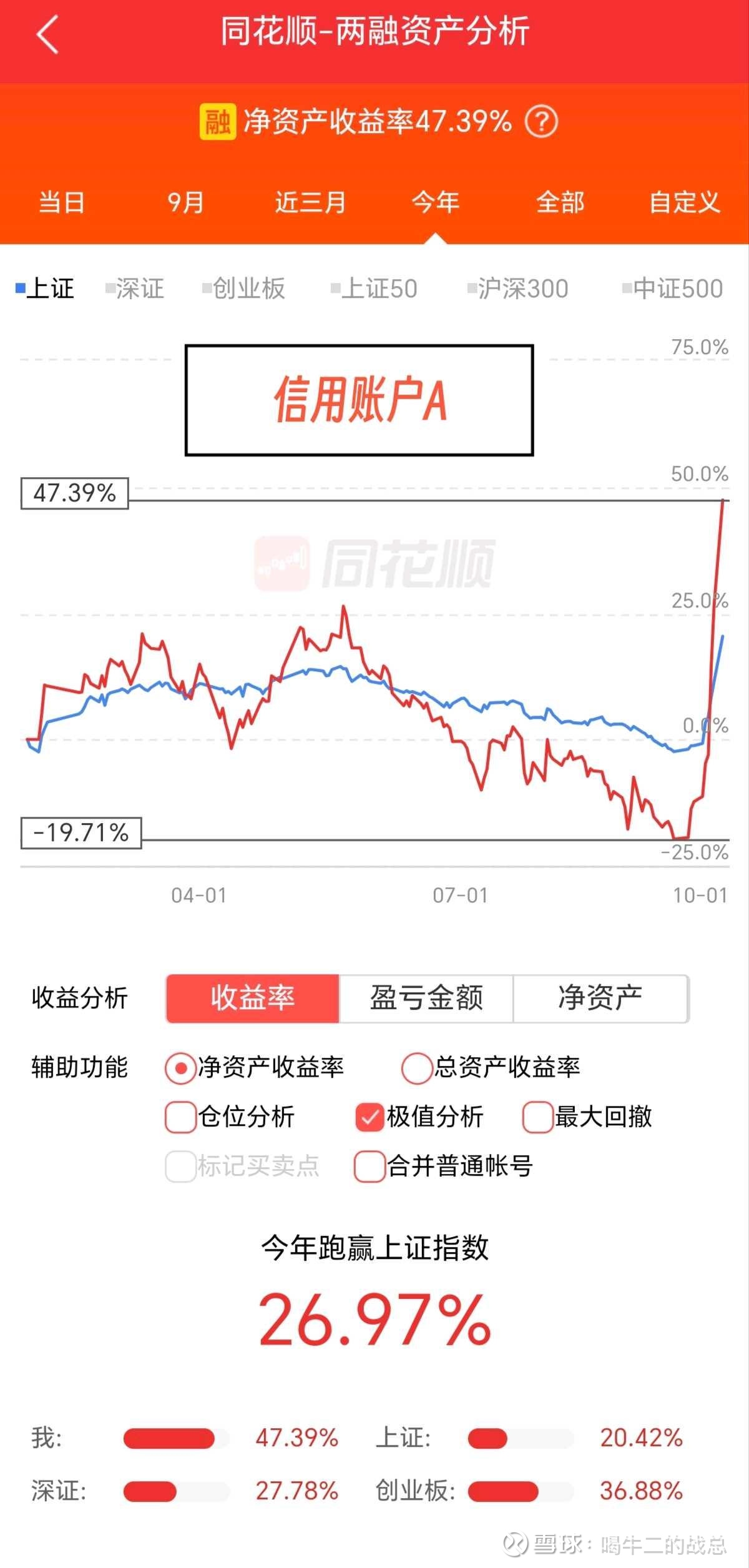Image resolution: width=749 pixels, height=1568 pixels.
Task: Show the 全部 period tab
Action: 560,202
